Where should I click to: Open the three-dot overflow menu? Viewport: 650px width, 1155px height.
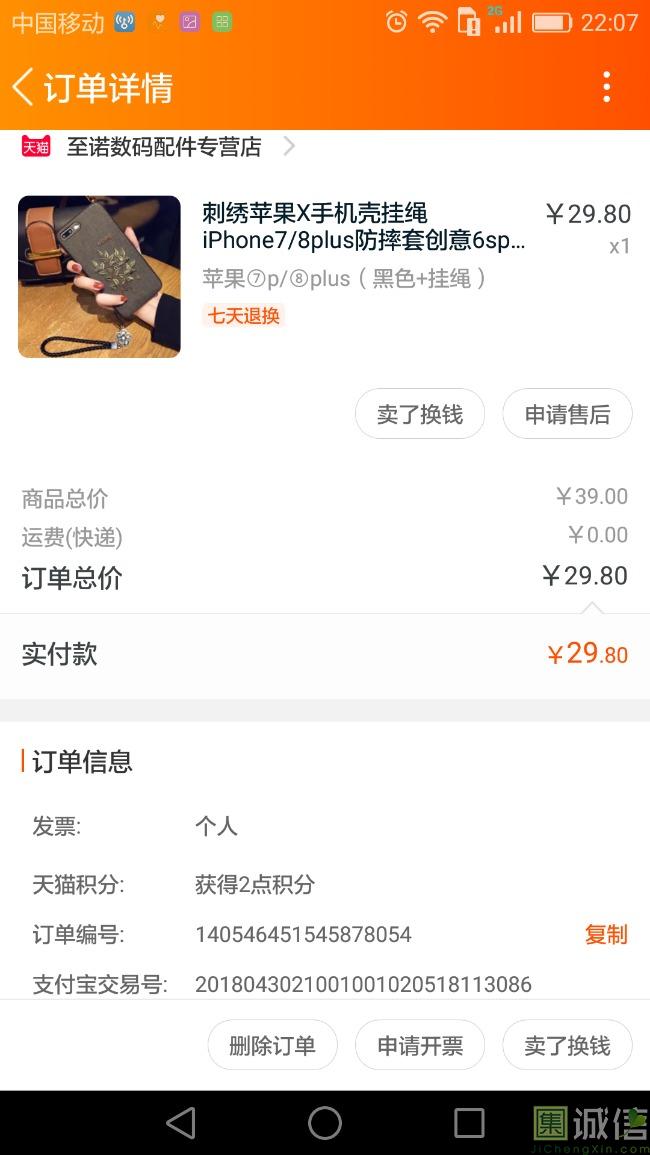tap(606, 88)
